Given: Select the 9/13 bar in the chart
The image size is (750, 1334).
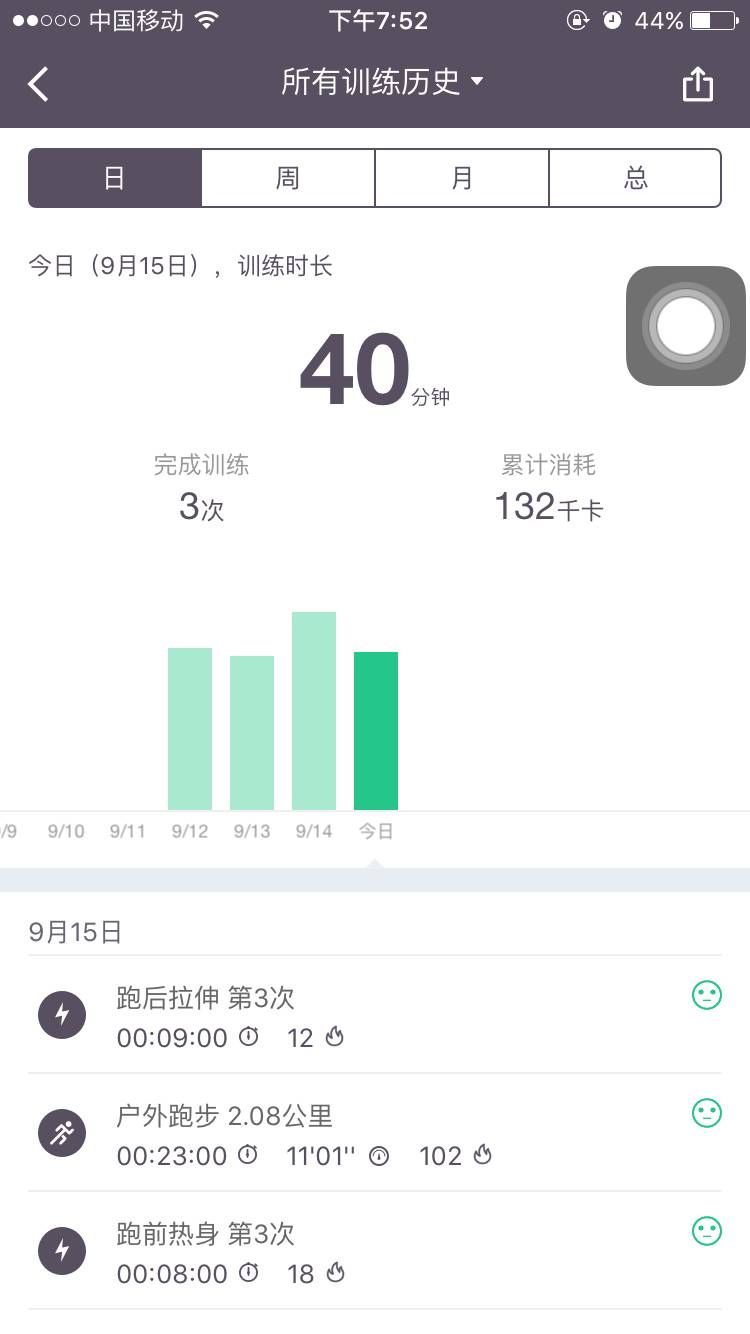Looking at the screenshot, I should (x=252, y=732).
